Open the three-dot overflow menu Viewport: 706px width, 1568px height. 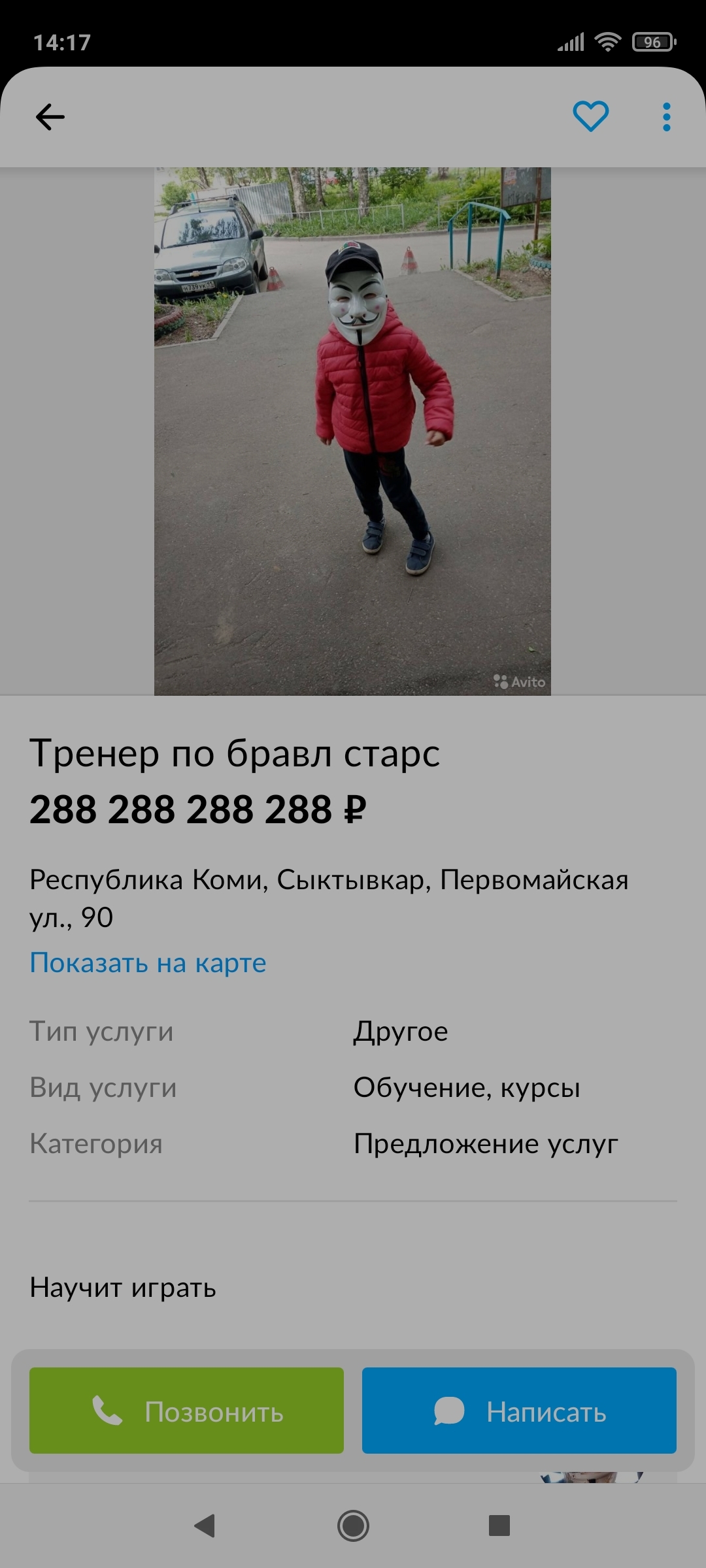click(x=666, y=118)
